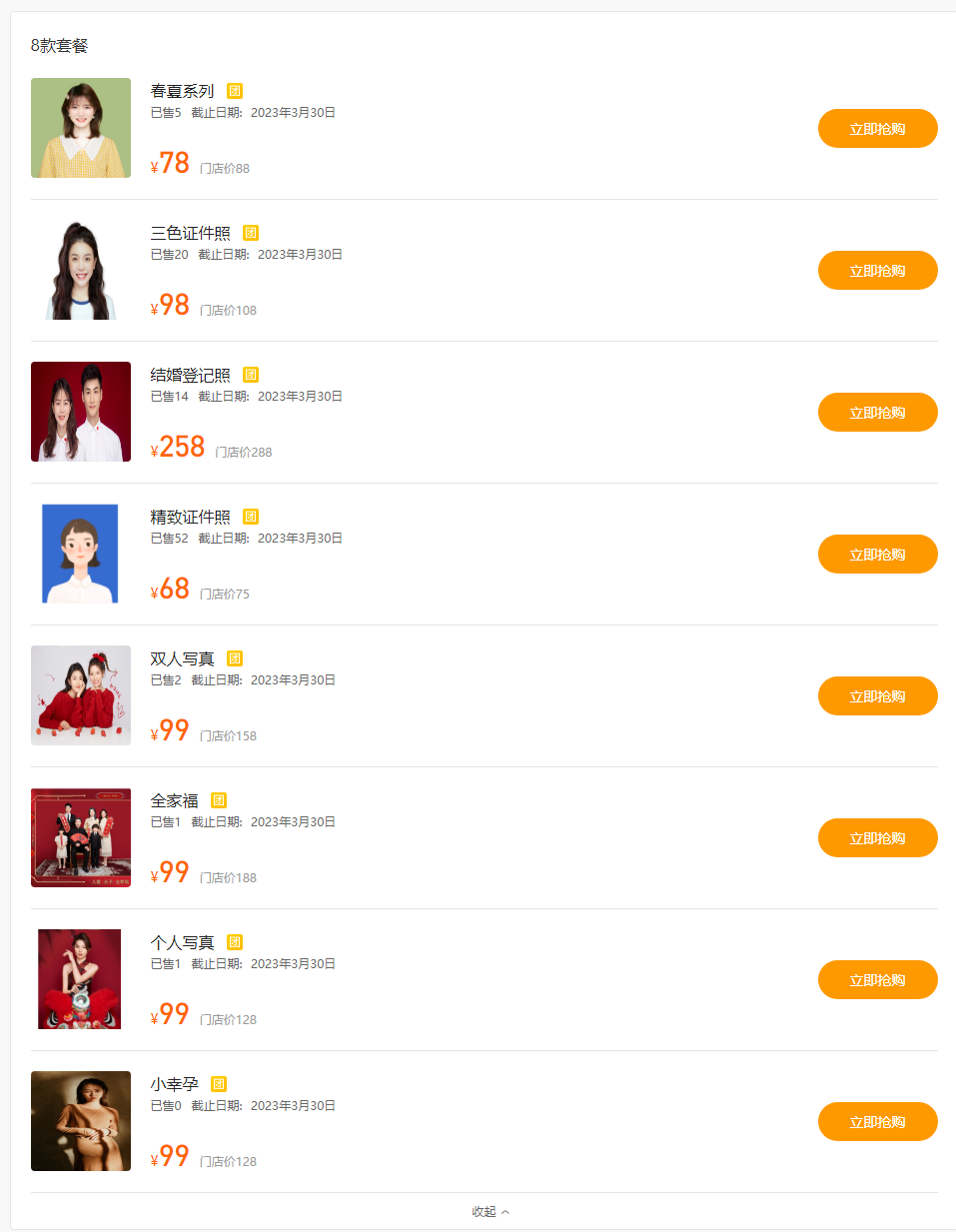Viewport: 956px width, 1232px height.
Task: Tap 立即抢购 for 结婚登记照
Action: (877, 413)
